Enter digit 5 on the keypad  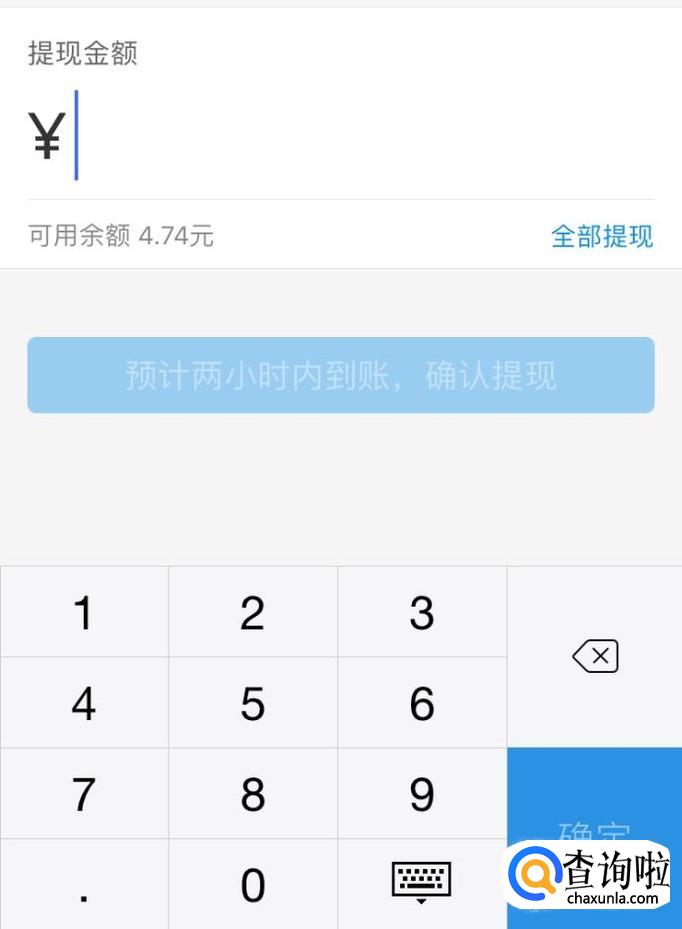tap(253, 703)
